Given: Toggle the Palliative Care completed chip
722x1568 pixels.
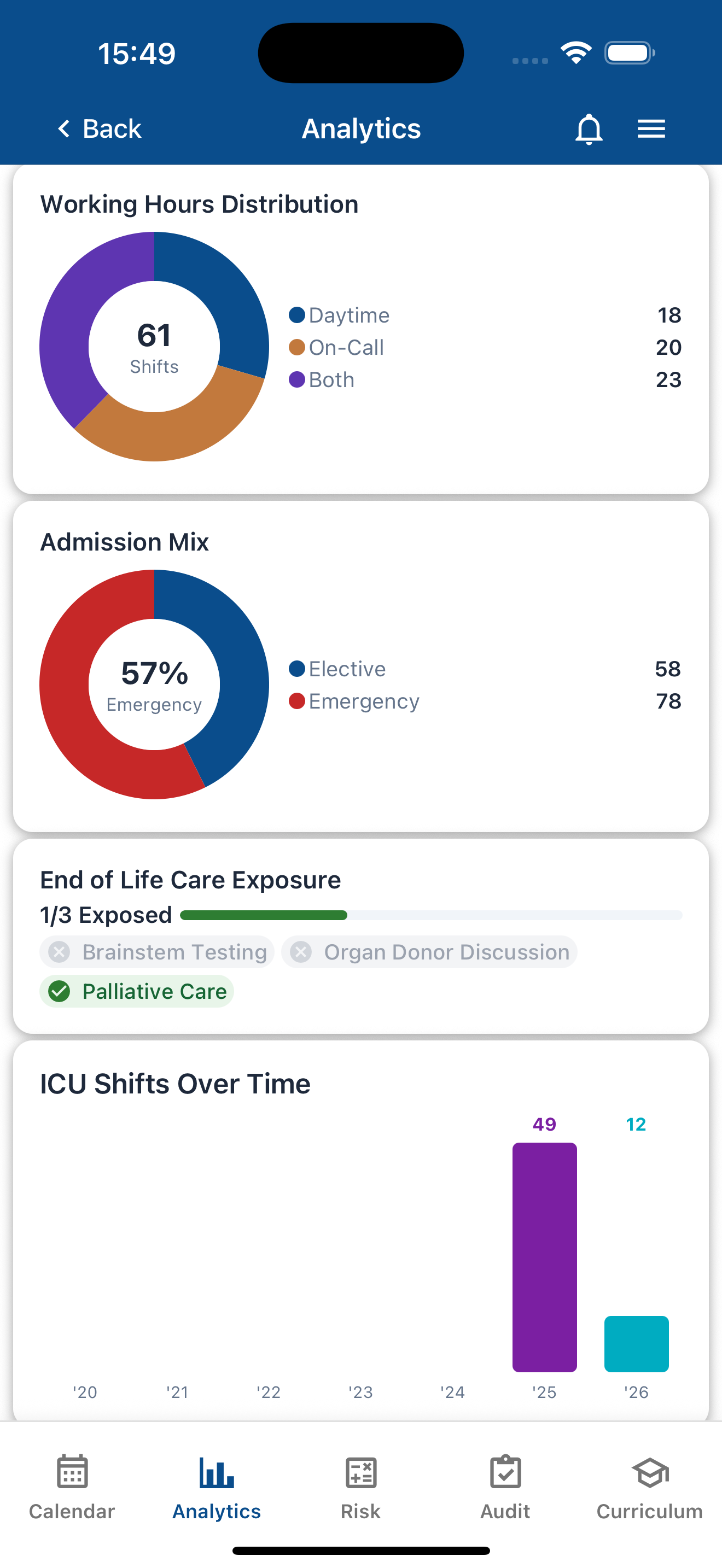Looking at the screenshot, I should tap(136, 991).
